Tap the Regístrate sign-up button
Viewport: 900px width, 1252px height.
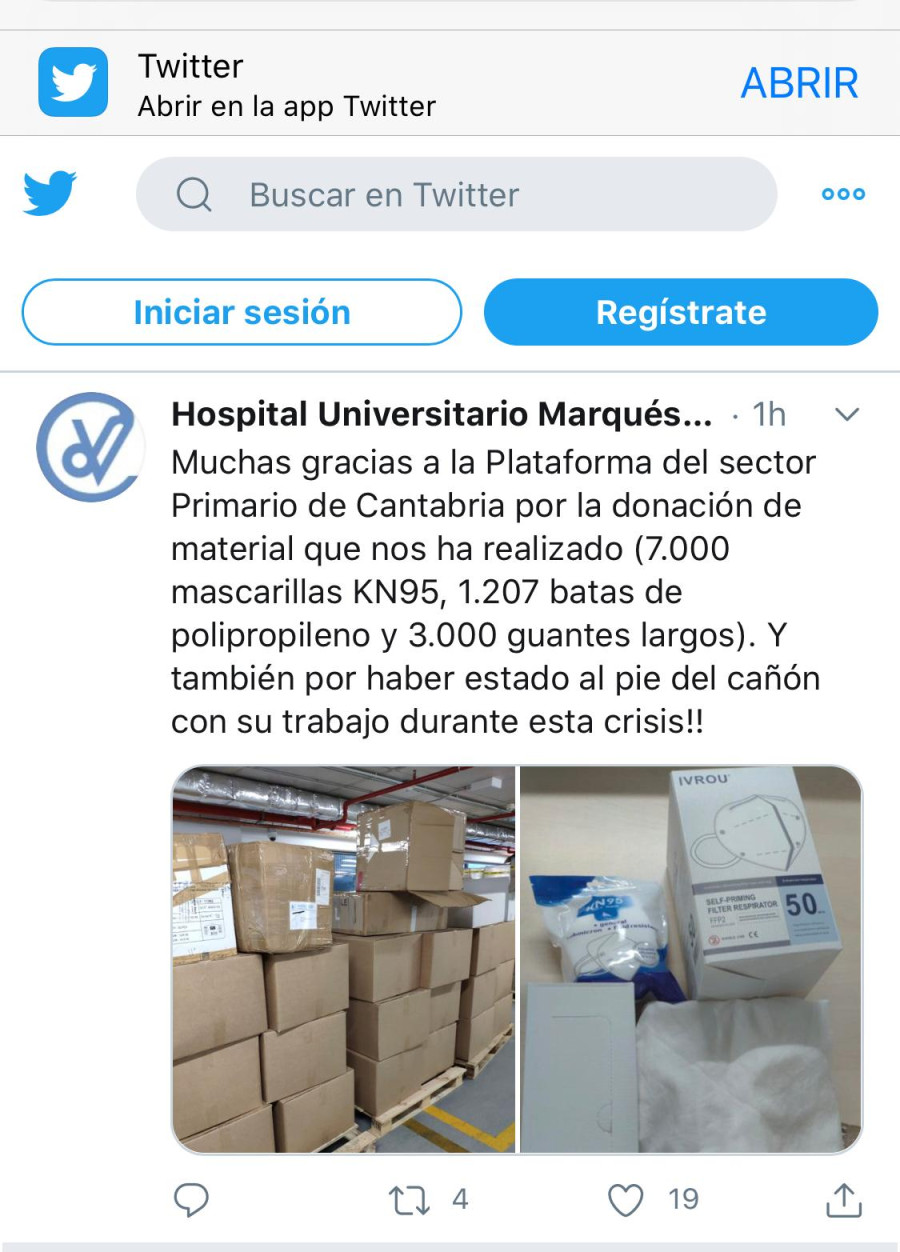[x=681, y=312]
